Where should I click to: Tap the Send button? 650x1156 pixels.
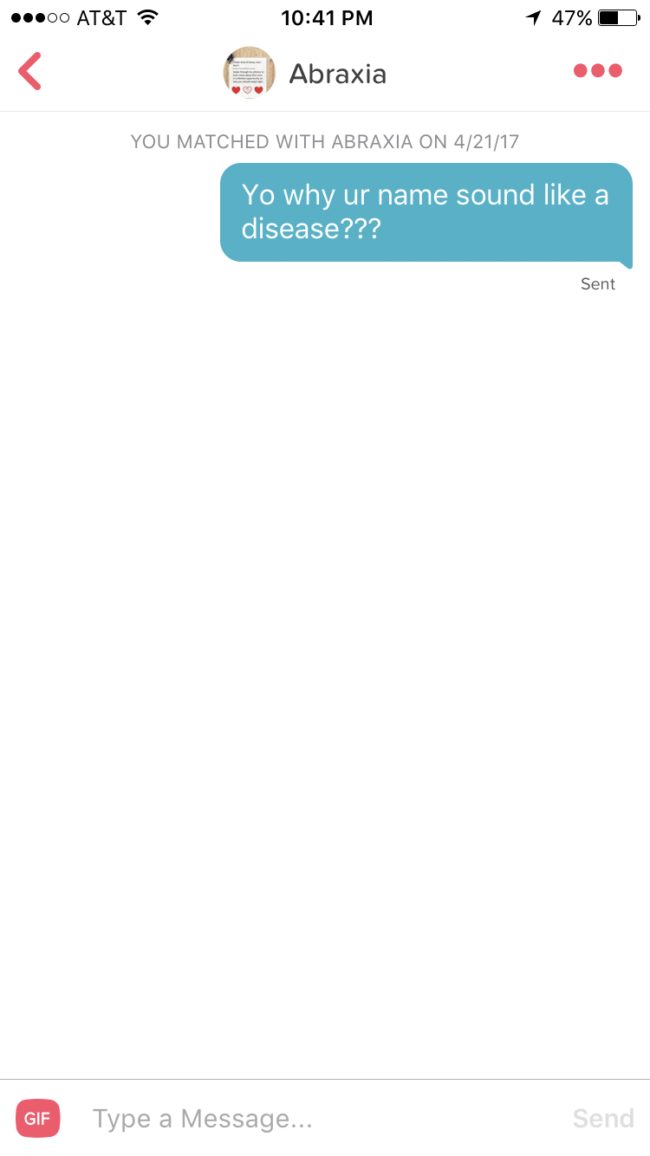[x=603, y=1118]
